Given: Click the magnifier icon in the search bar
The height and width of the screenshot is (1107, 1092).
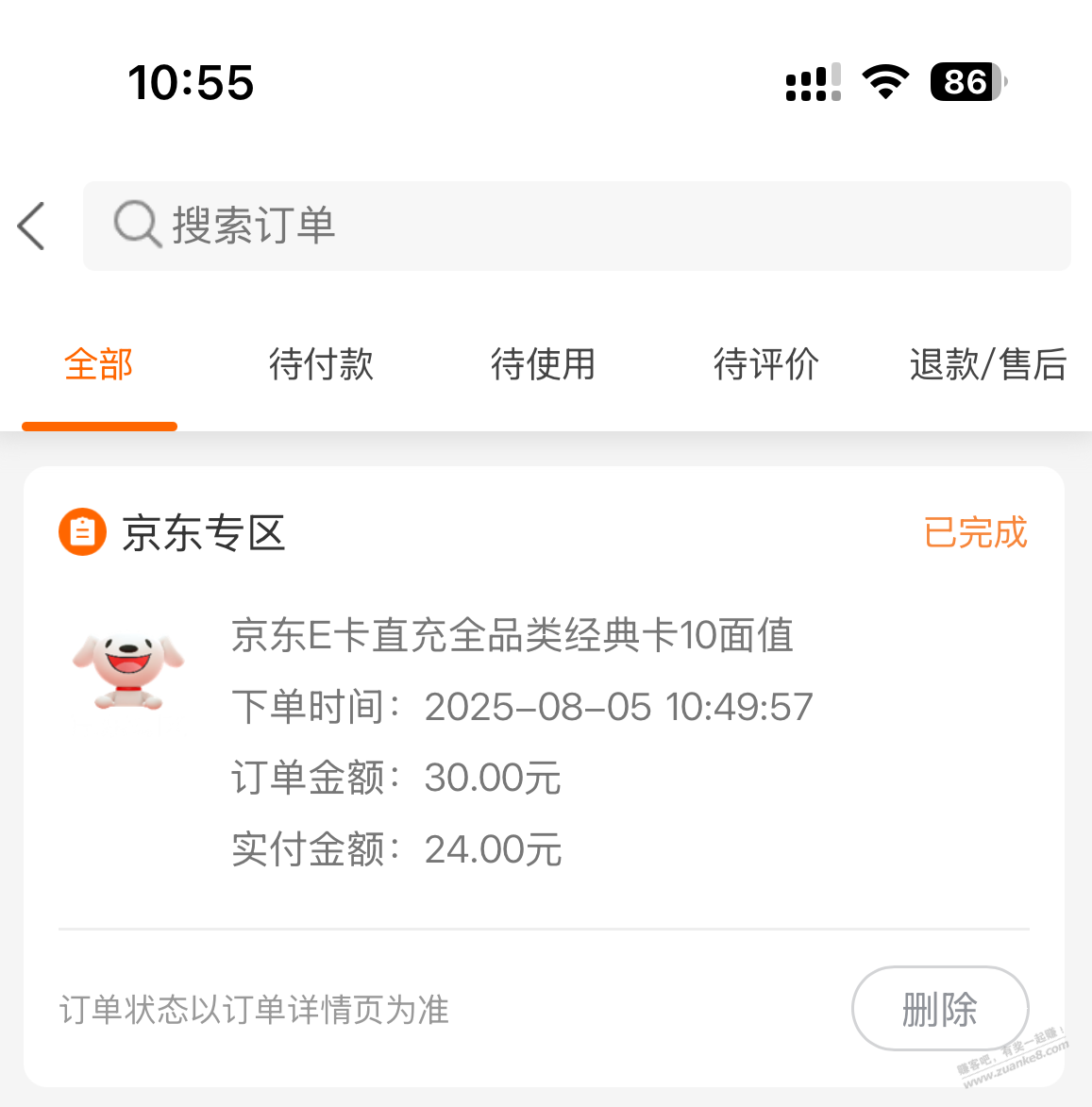Looking at the screenshot, I should 138,226.
